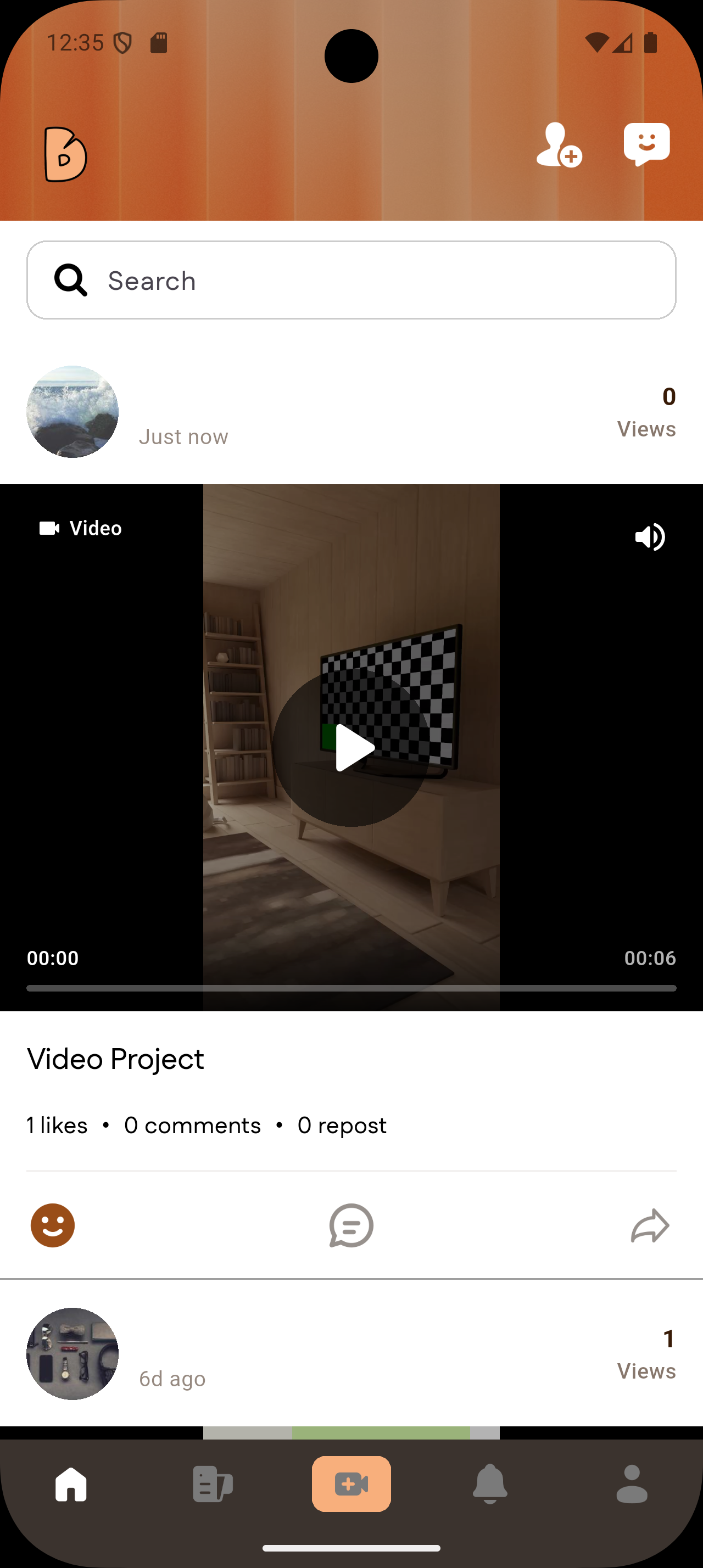703x1568 pixels.
Task: Go to the Home tab
Action: [x=71, y=1484]
